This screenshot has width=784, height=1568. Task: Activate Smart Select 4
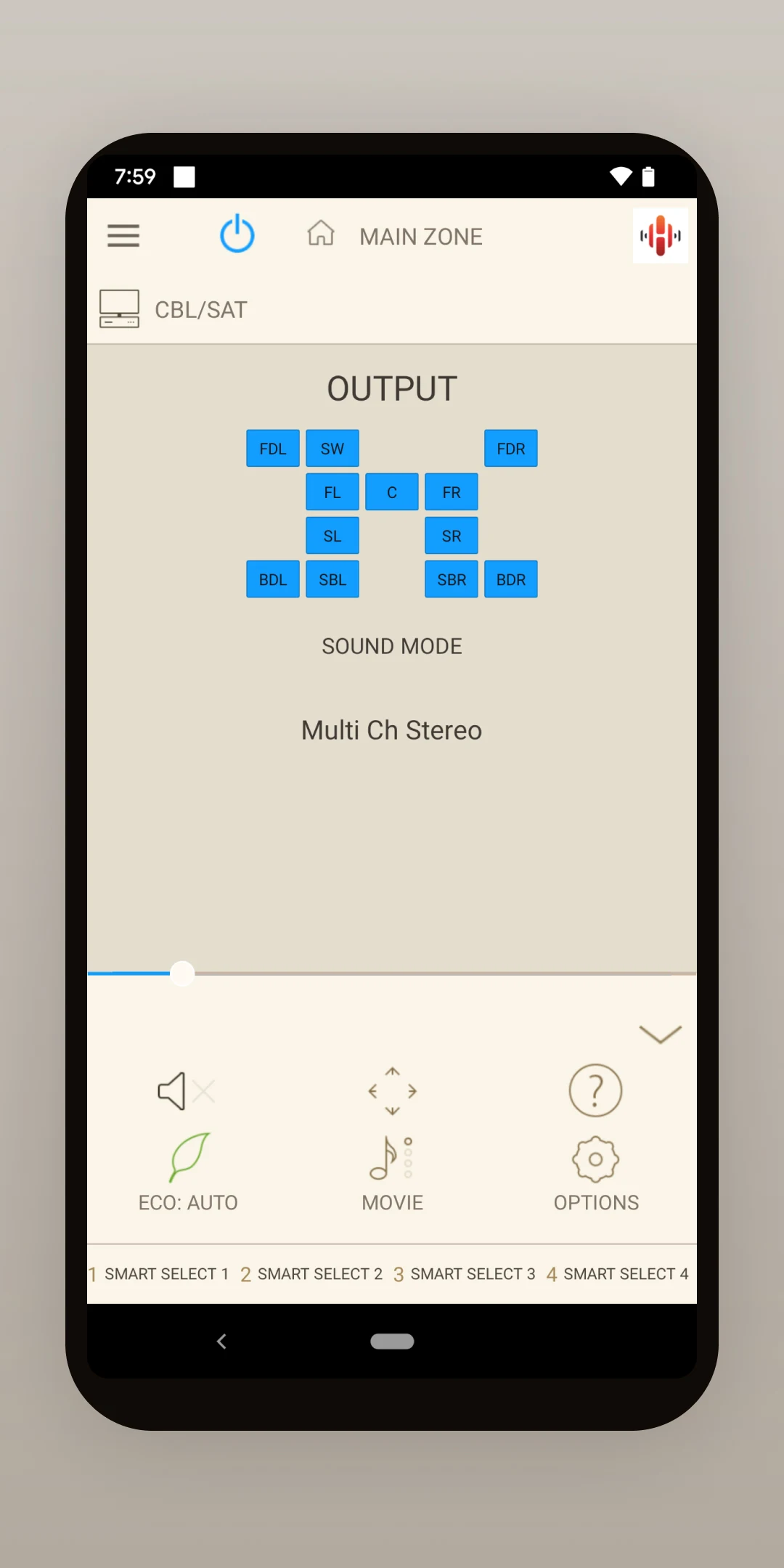coord(618,1274)
